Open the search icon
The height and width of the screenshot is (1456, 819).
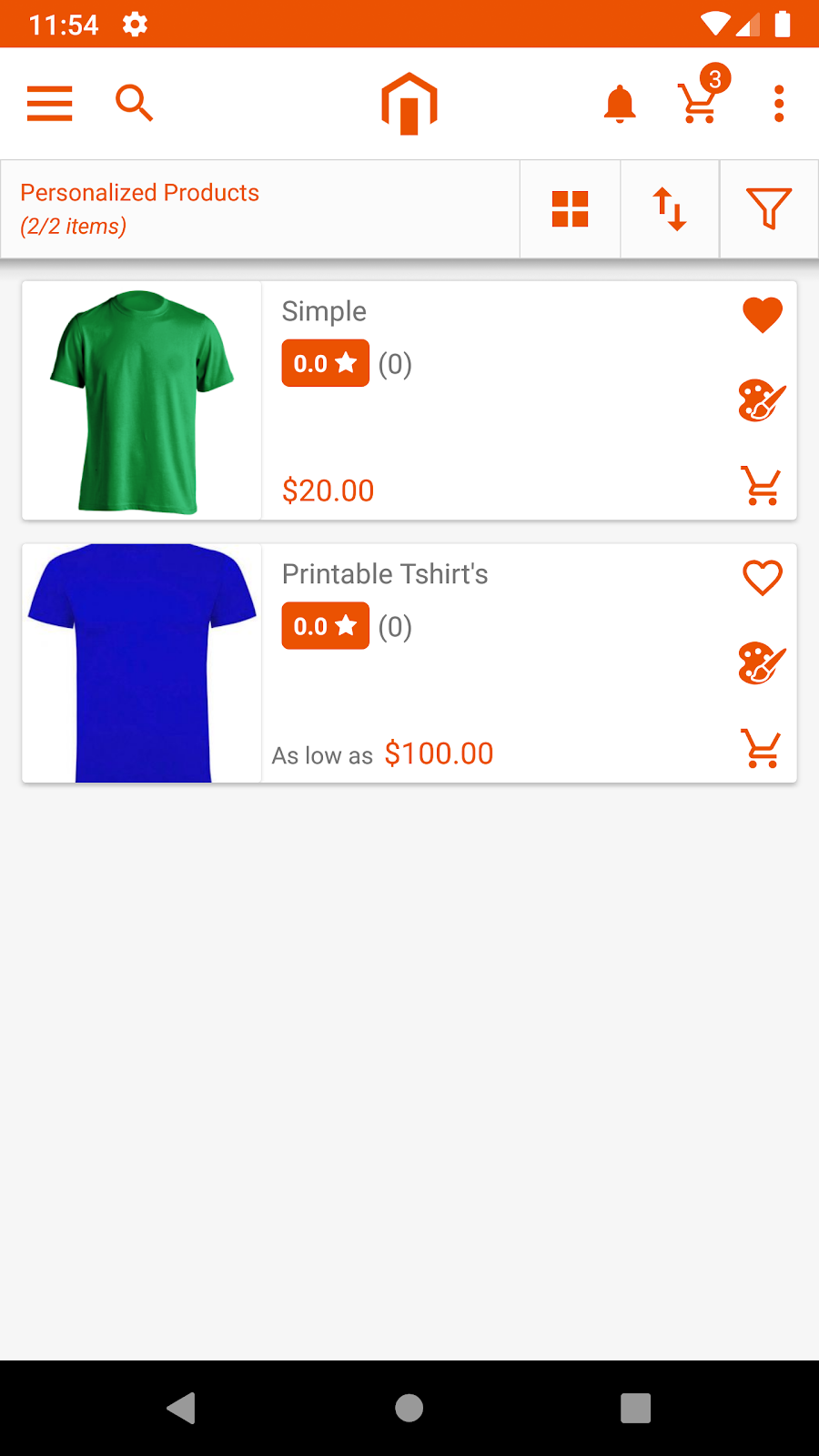(x=134, y=103)
